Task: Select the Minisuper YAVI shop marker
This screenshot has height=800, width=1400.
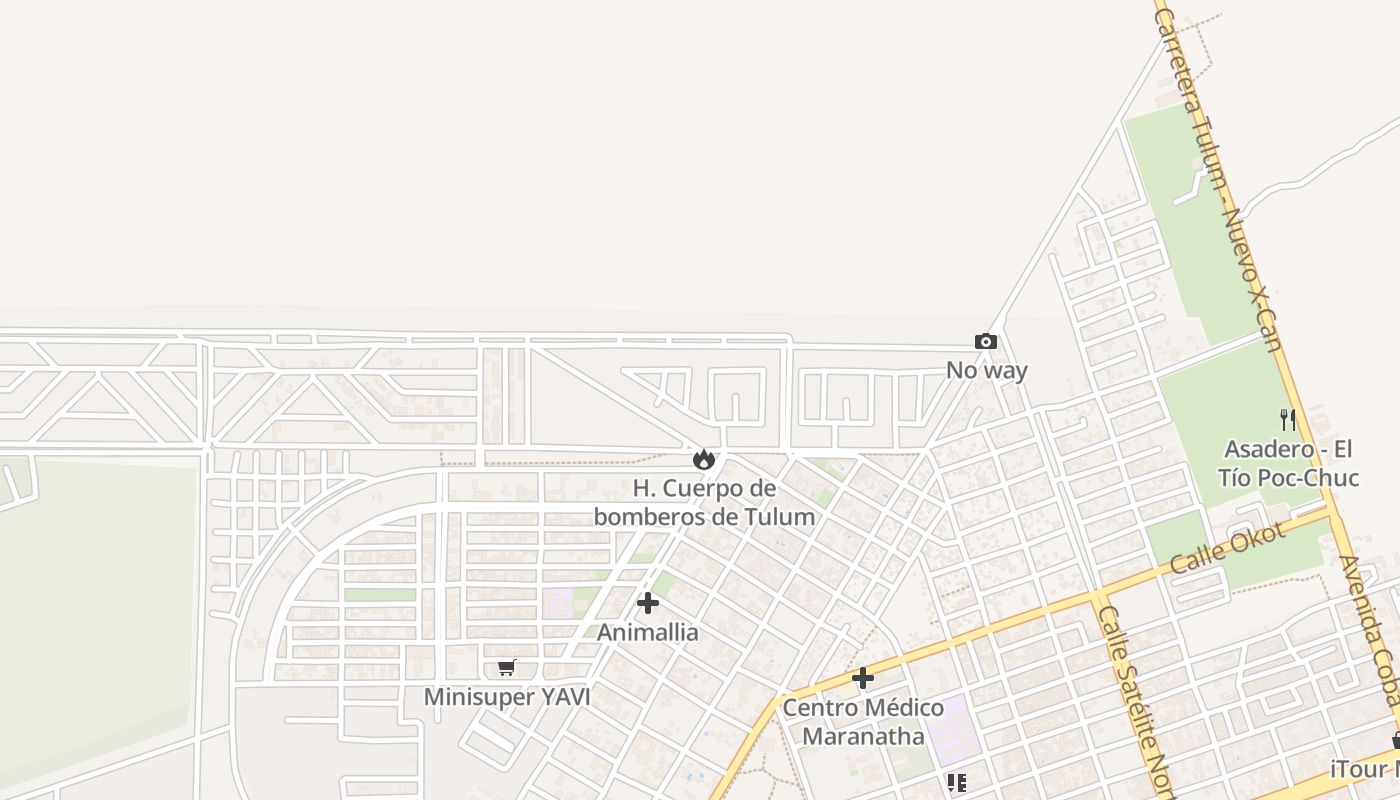Action: tap(507, 668)
